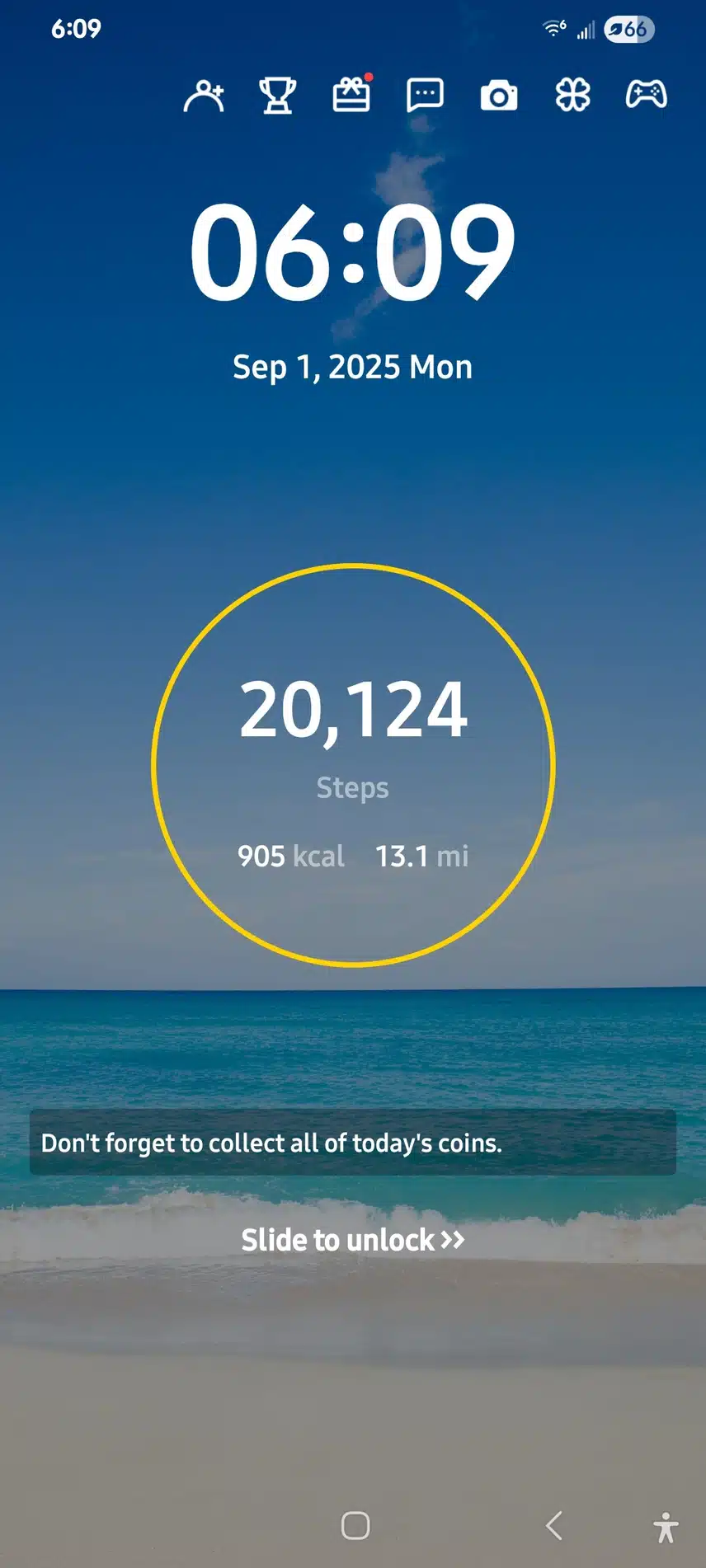706x1568 pixels.
Task: Go back with the navigation bar arrow
Action: click(554, 1526)
